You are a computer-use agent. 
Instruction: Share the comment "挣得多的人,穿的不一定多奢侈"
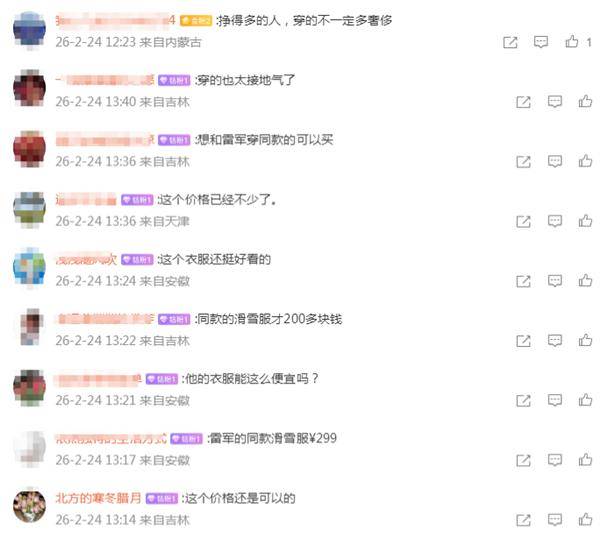click(x=510, y=42)
